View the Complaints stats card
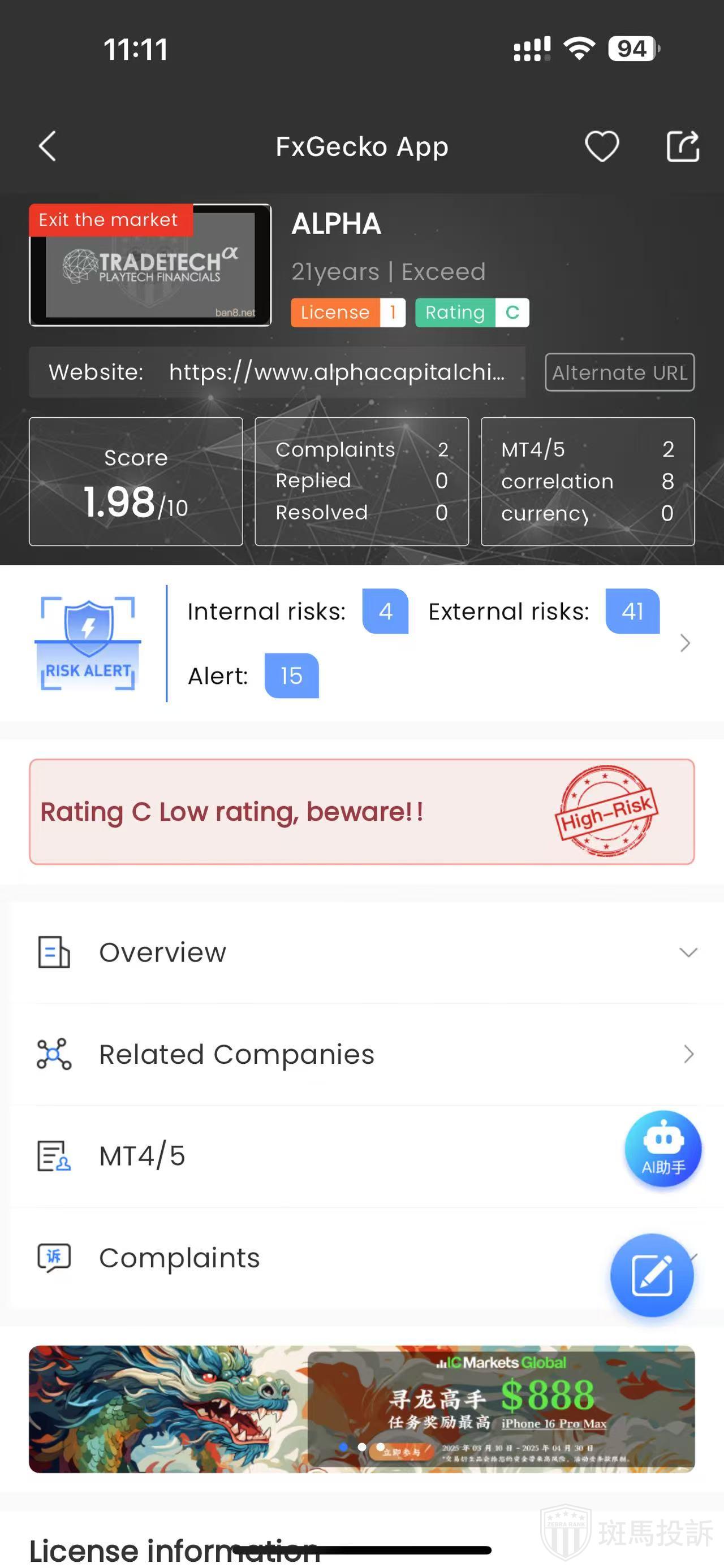 click(x=361, y=481)
